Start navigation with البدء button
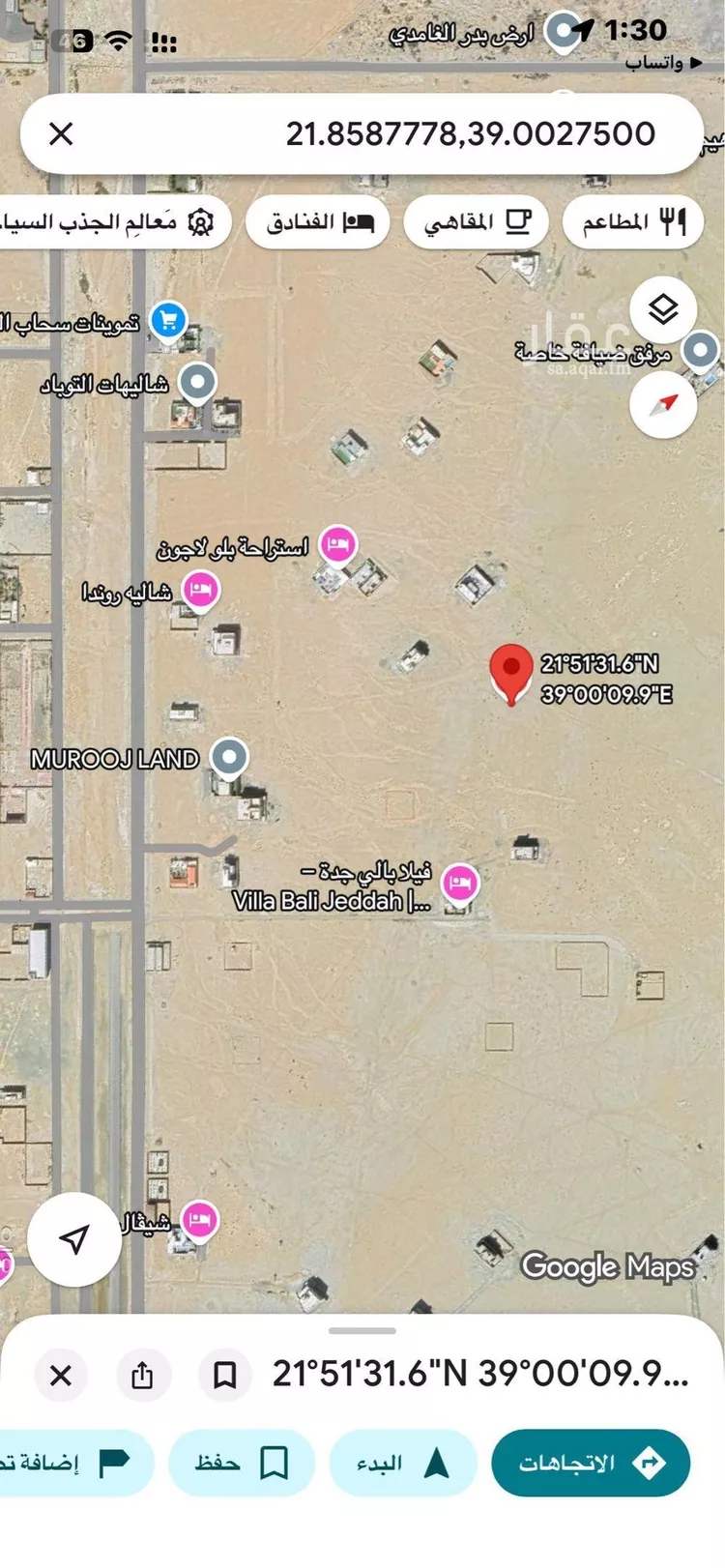725x1568 pixels. click(403, 1463)
